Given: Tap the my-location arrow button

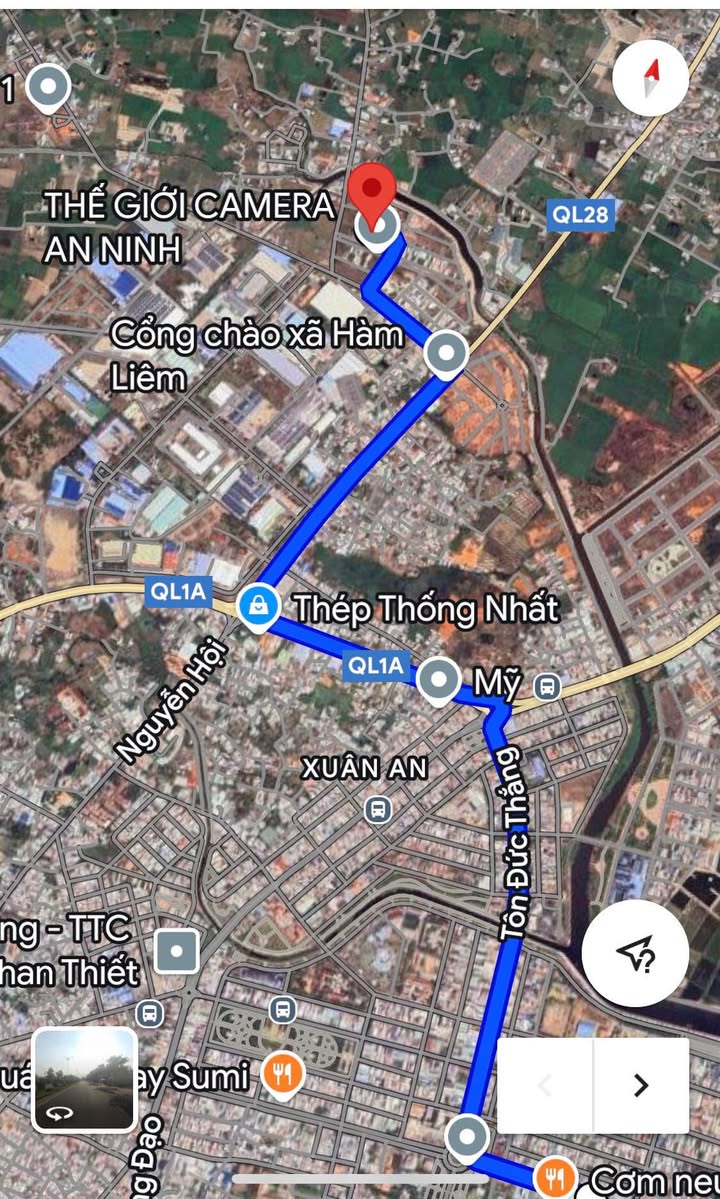Looking at the screenshot, I should coord(635,953).
